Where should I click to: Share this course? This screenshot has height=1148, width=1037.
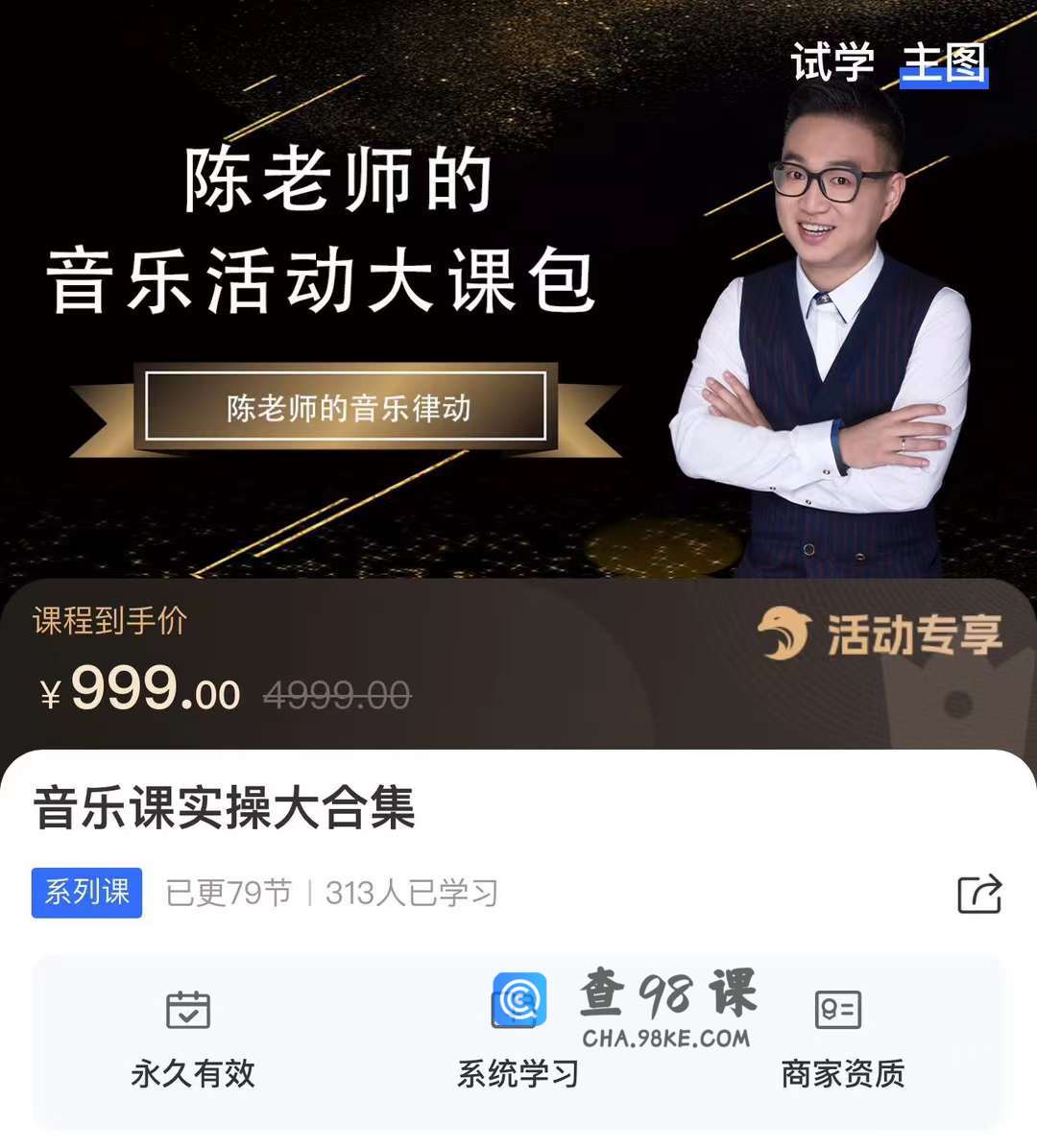(979, 894)
